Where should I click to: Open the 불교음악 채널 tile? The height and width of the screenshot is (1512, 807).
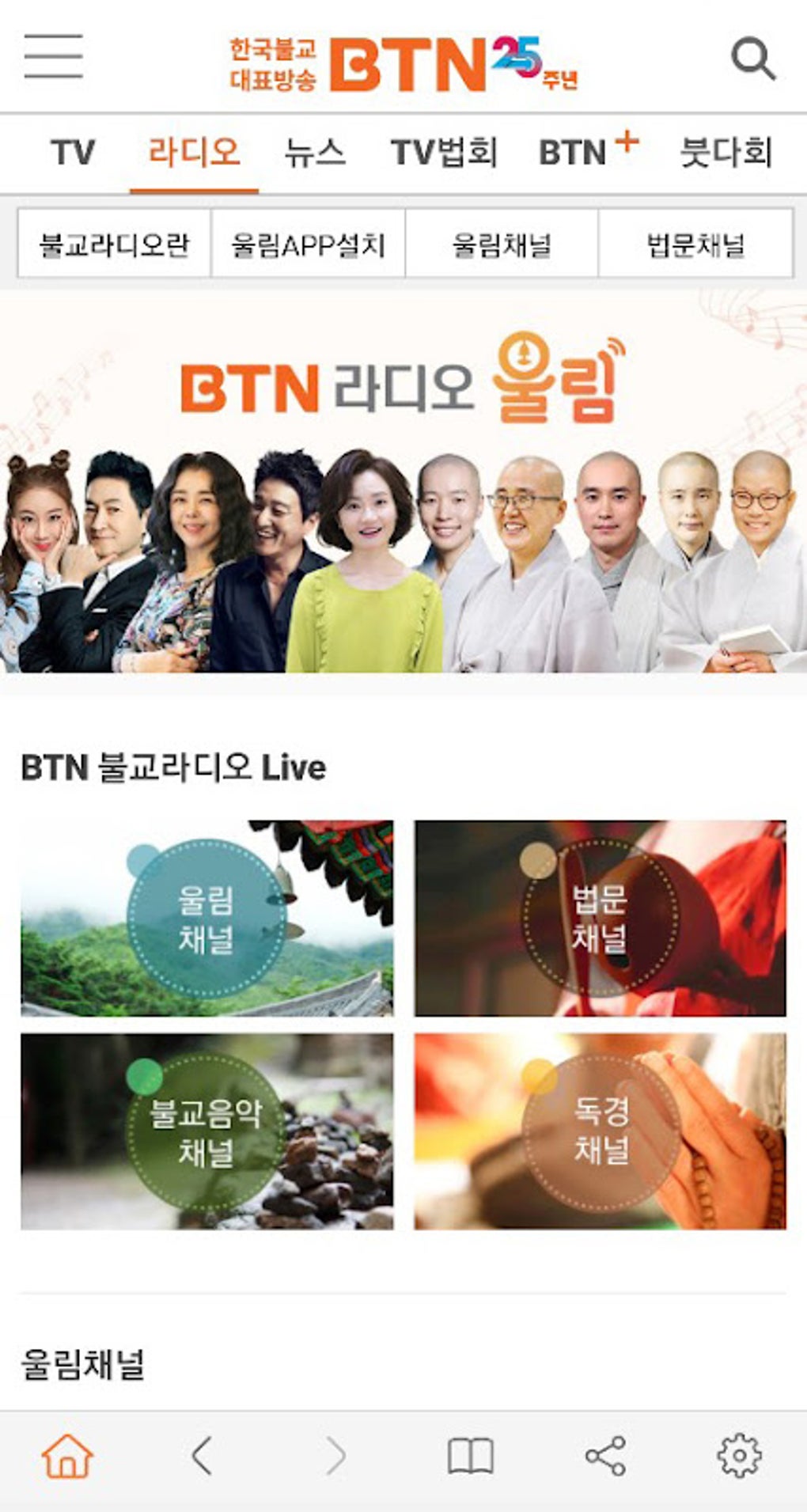tap(206, 1131)
